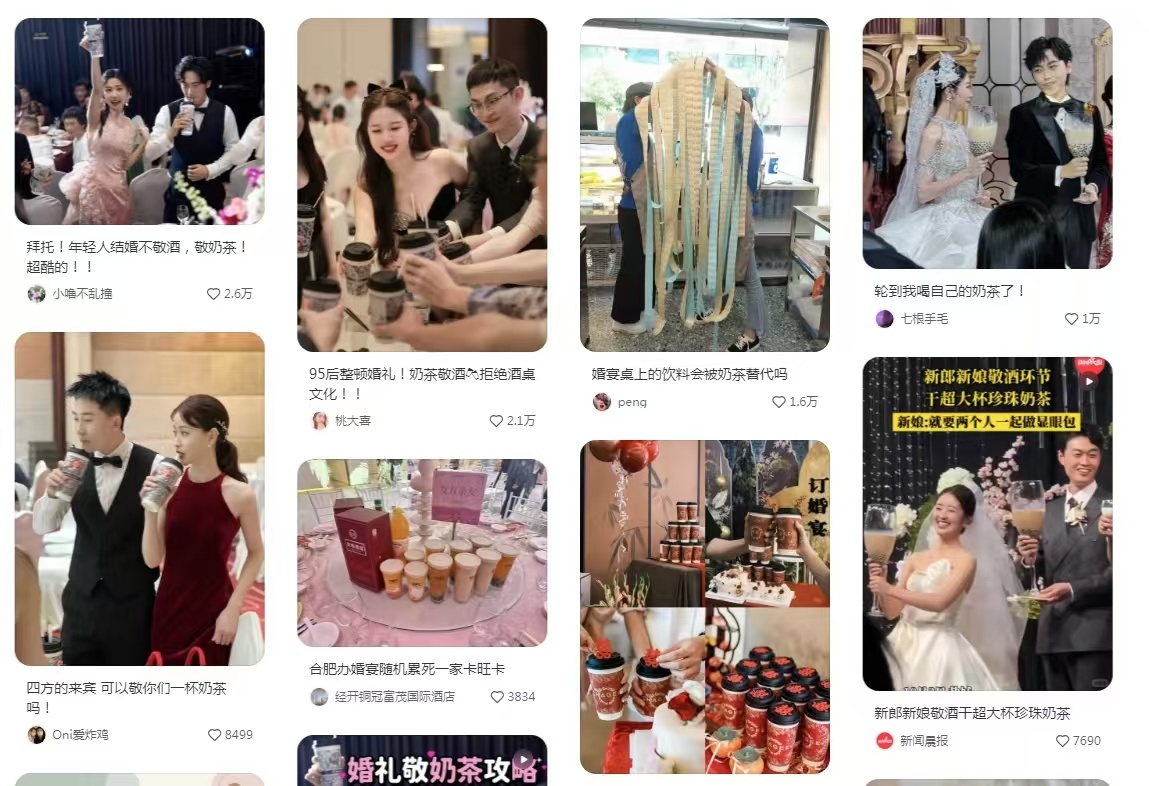The width and height of the screenshot is (1149, 786).
Task: Open the post '轮到我喝自己的奶茶了！'
Action: tap(987, 143)
